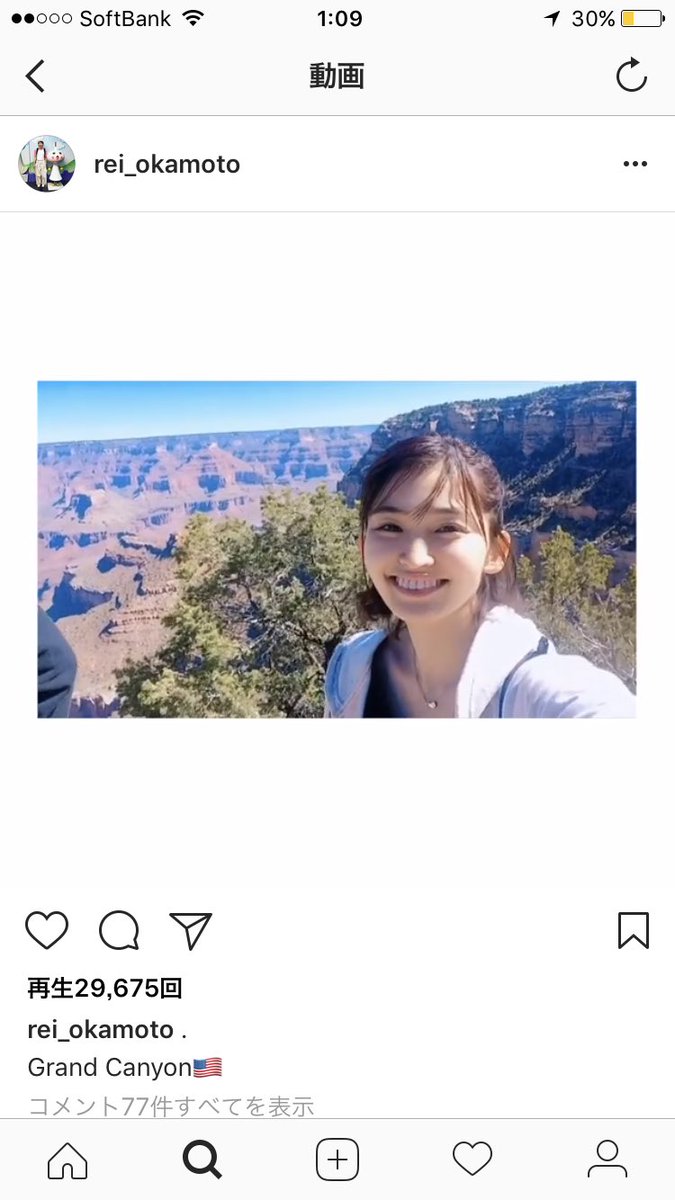Open rei_okamoto's profile picture
The width and height of the screenshot is (675, 1200).
coord(47,164)
